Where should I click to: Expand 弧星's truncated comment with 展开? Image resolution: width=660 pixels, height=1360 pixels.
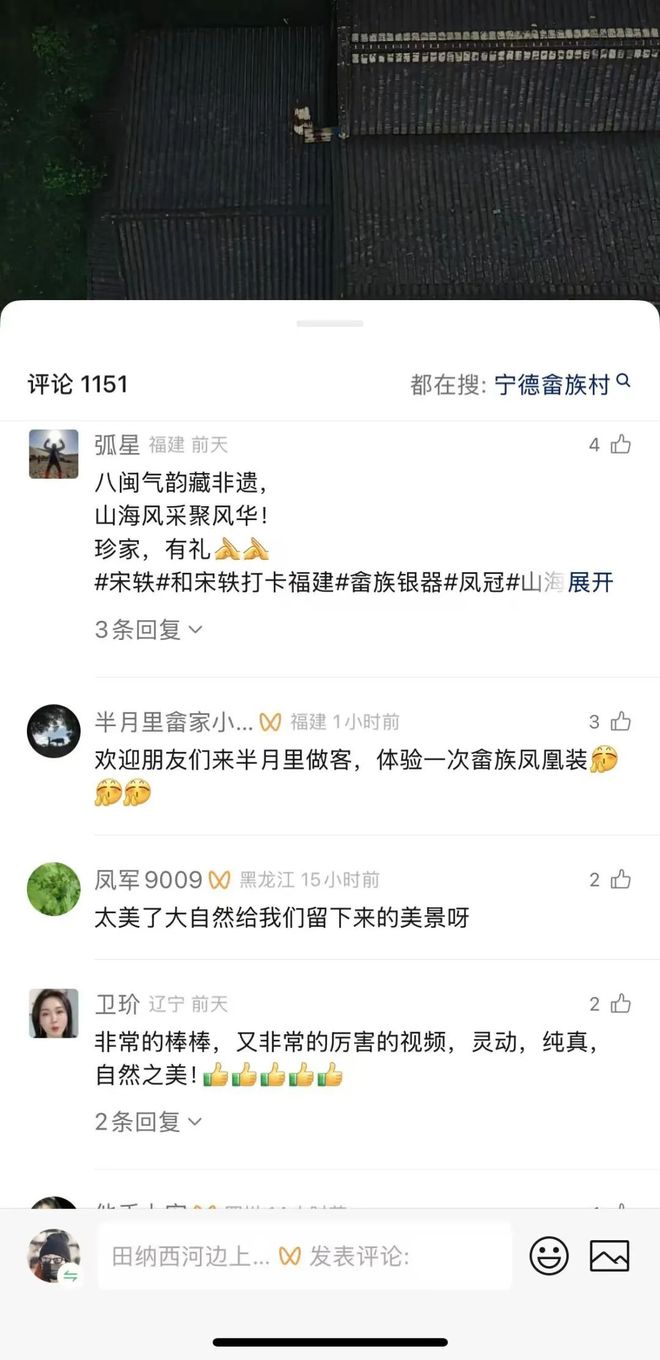590,582
